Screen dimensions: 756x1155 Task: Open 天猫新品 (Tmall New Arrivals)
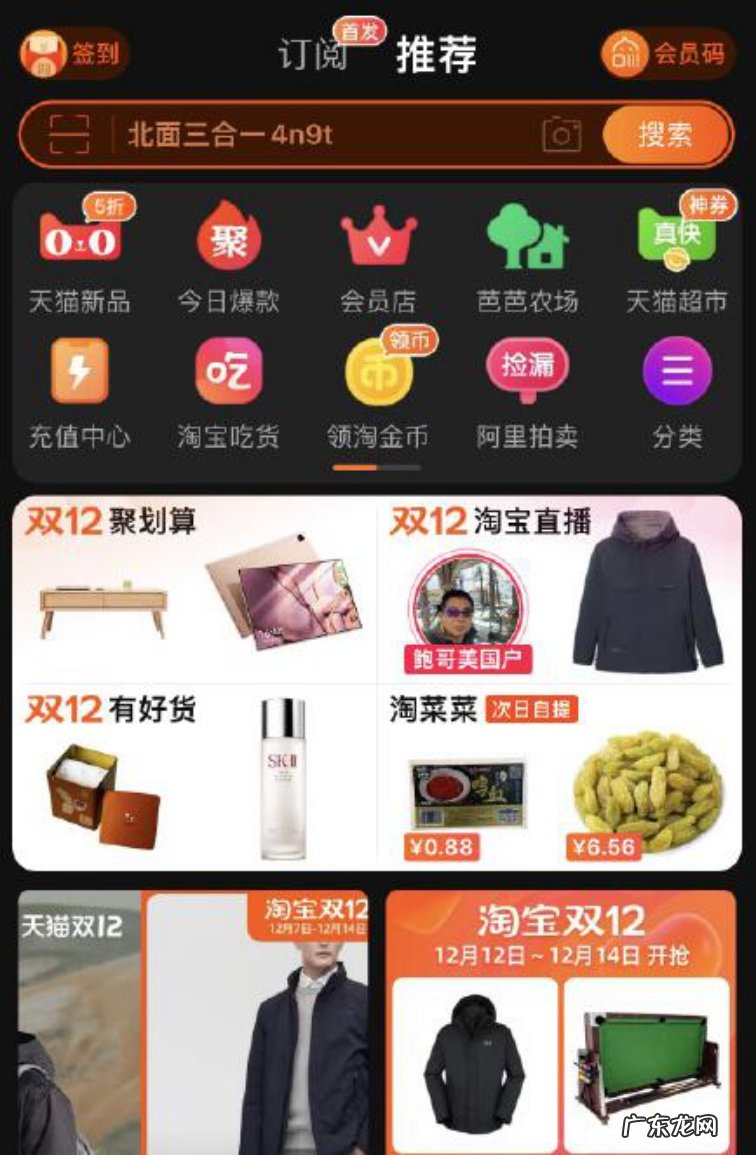[x=79, y=248]
